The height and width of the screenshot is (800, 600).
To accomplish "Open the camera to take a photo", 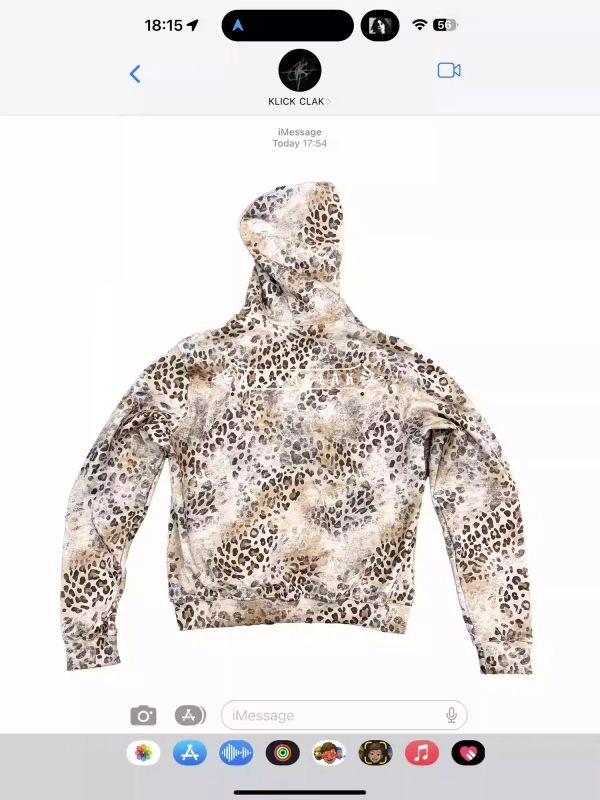I will (144, 716).
